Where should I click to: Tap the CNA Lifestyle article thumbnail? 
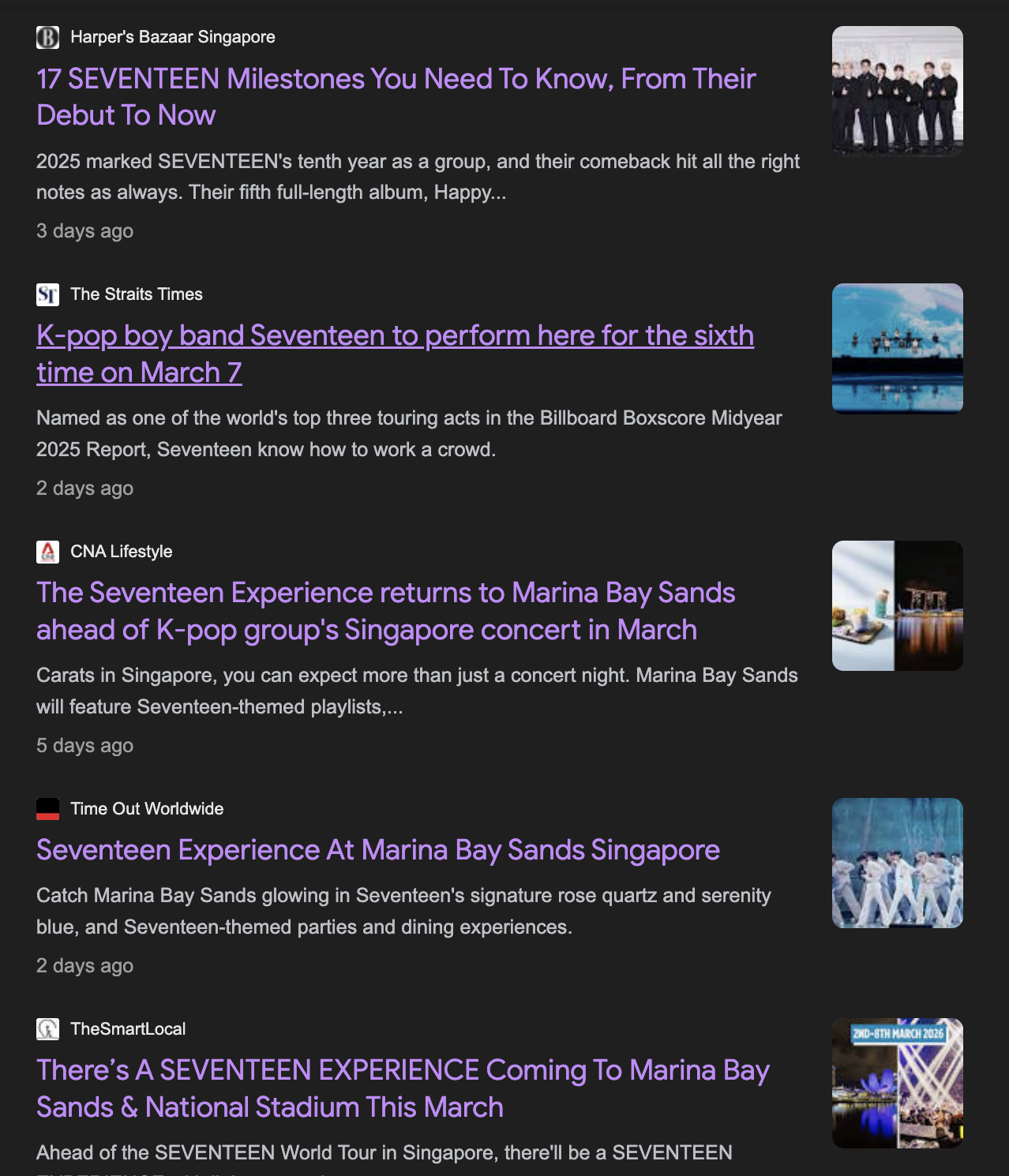point(897,605)
